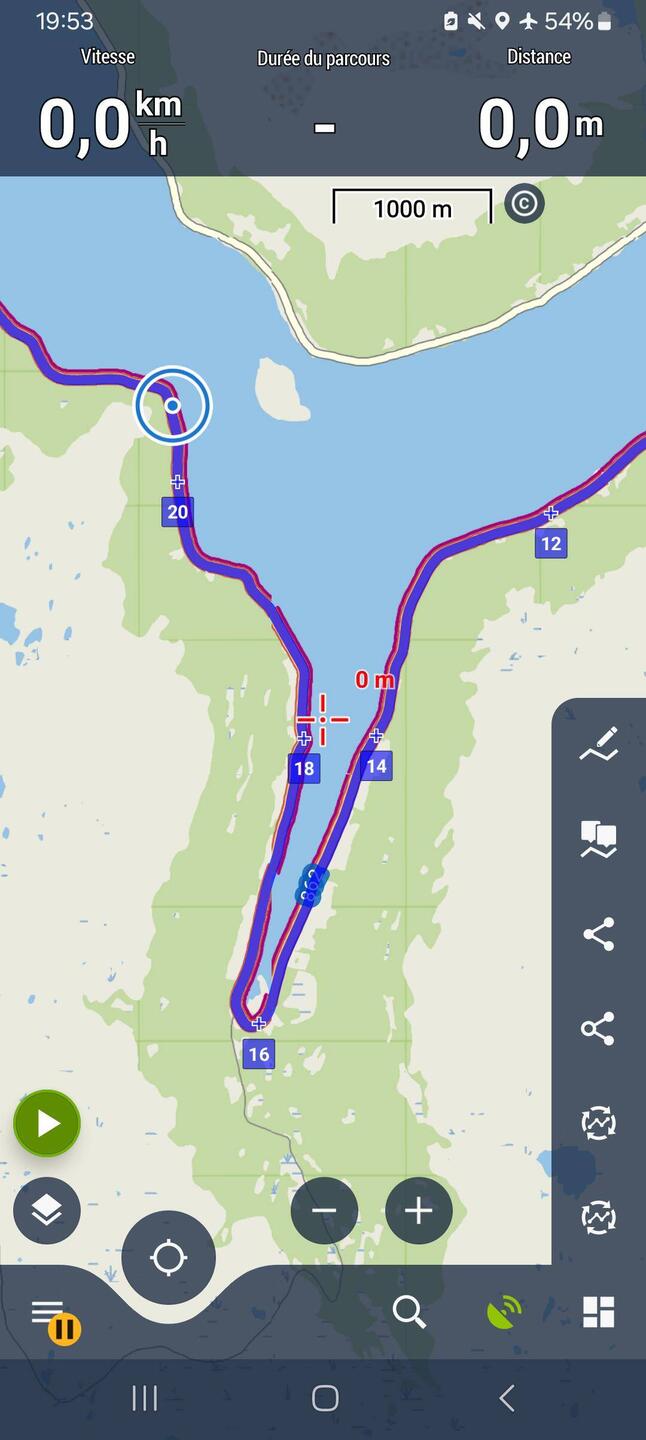The image size is (646, 1440).
Task: Select waypoint marker 12 on the route
Action: [x=550, y=543]
